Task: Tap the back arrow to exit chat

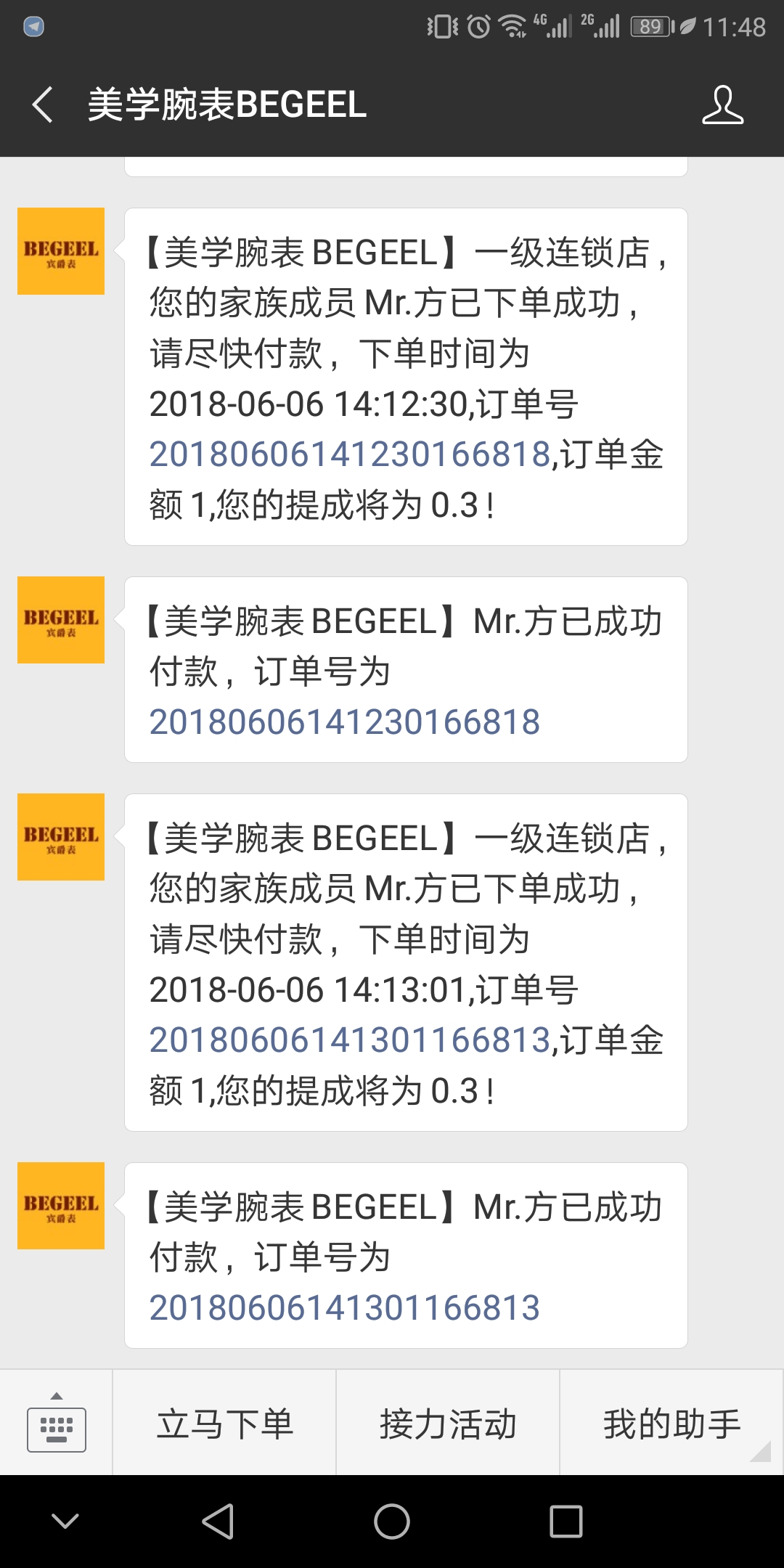Action: (44, 105)
